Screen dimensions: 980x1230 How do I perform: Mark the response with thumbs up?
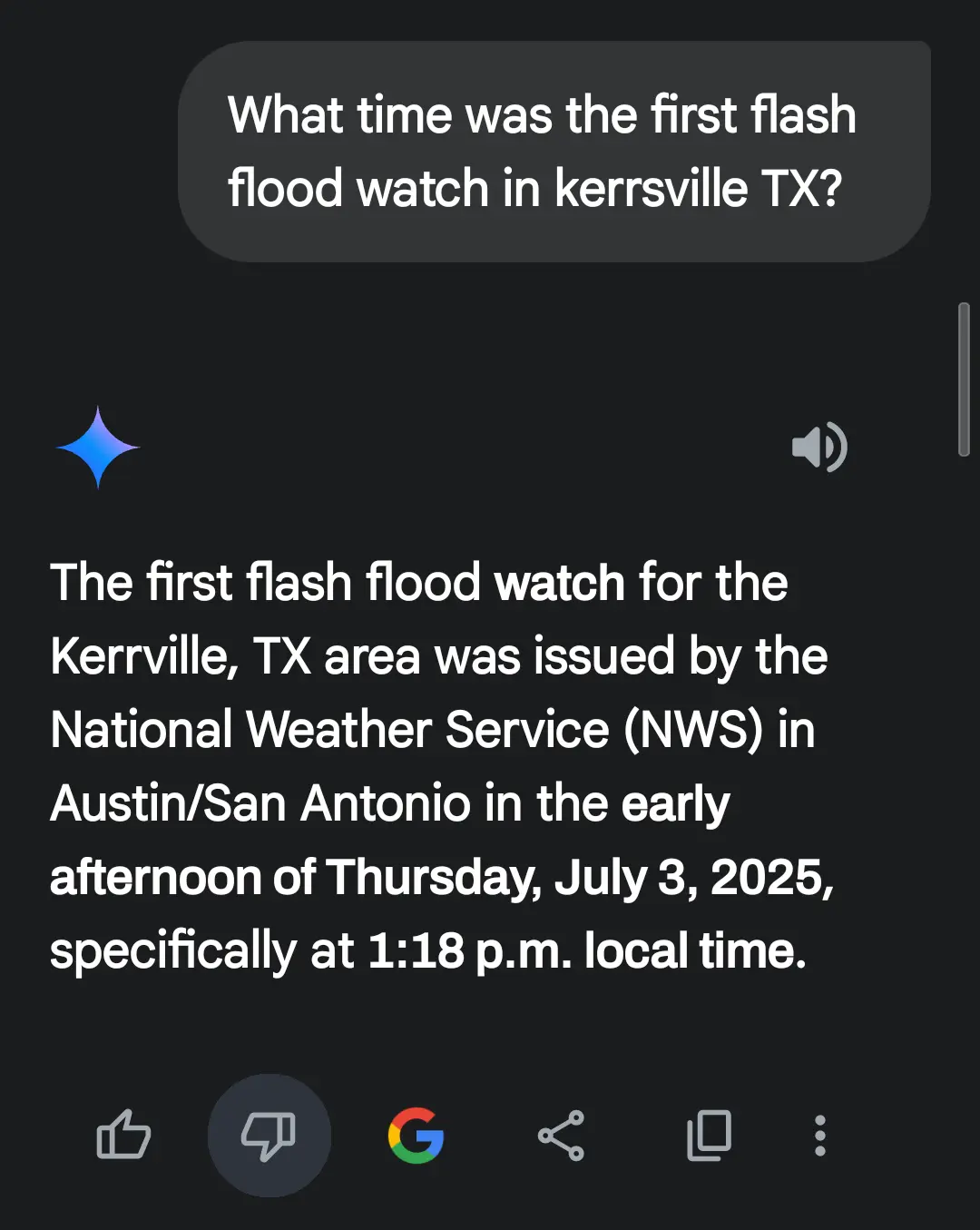coord(123,1135)
